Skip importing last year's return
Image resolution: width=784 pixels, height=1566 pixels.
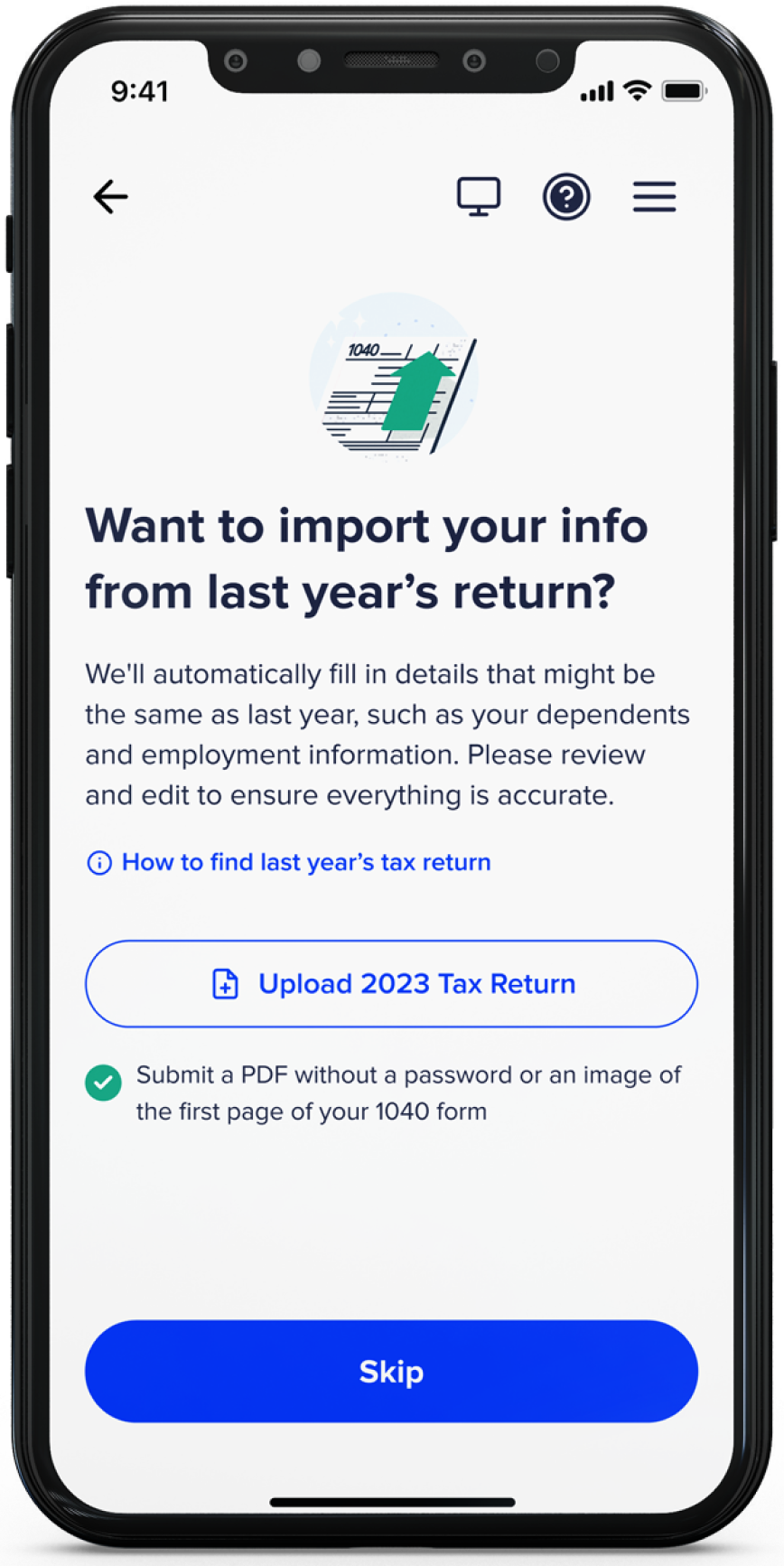[391, 1371]
